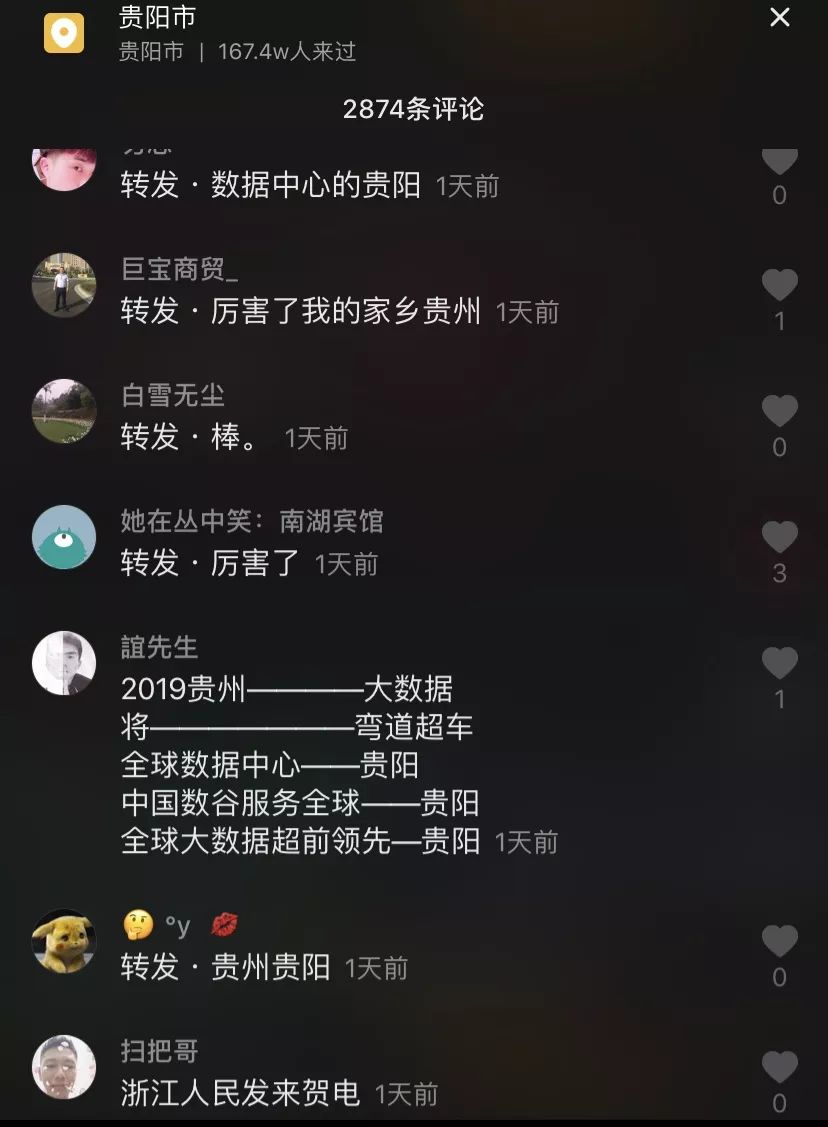
Task: Like the 数据中心的贵阳 comment
Action: 779,162
